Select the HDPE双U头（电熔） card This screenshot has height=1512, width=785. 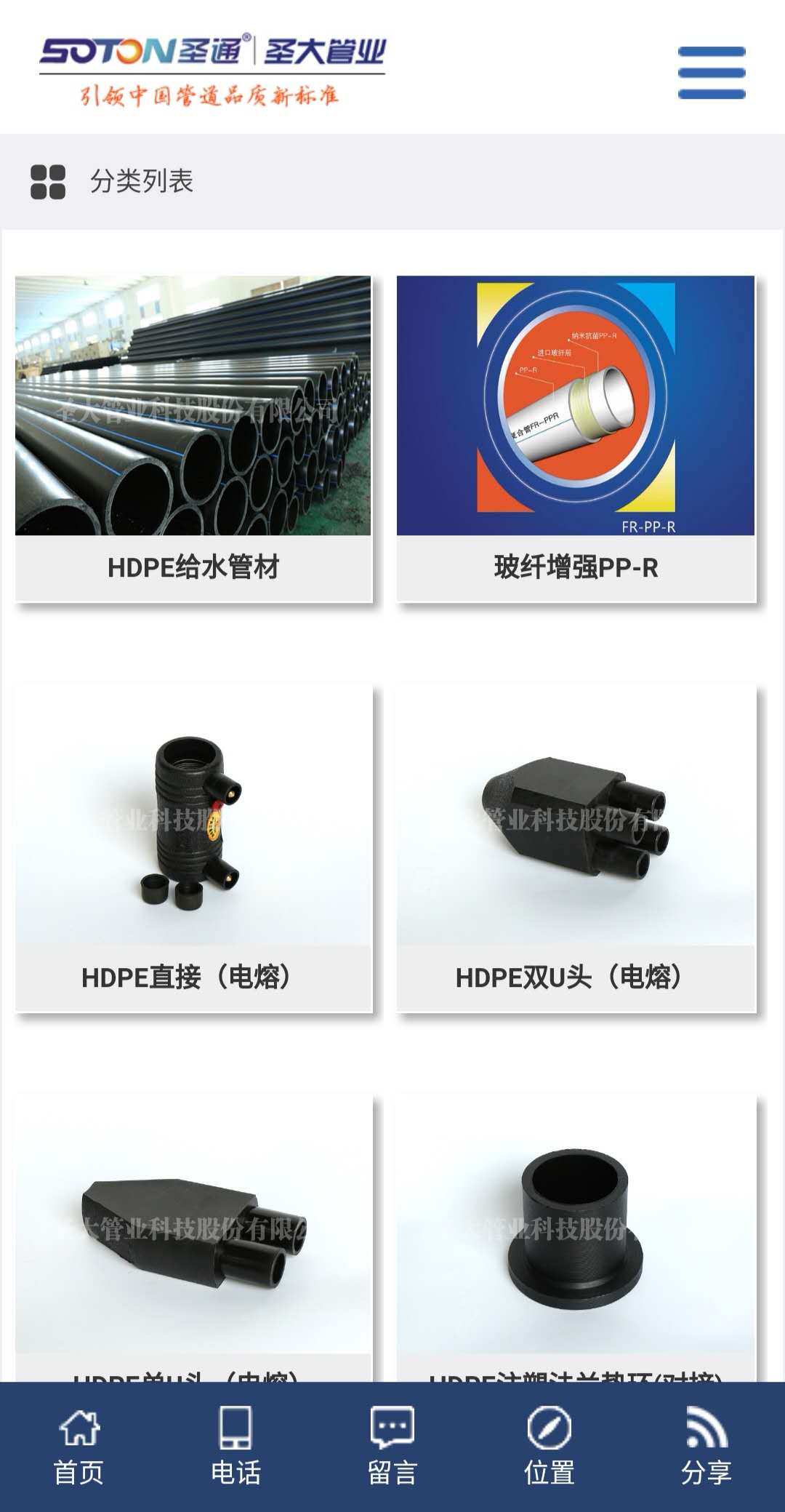(x=576, y=848)
